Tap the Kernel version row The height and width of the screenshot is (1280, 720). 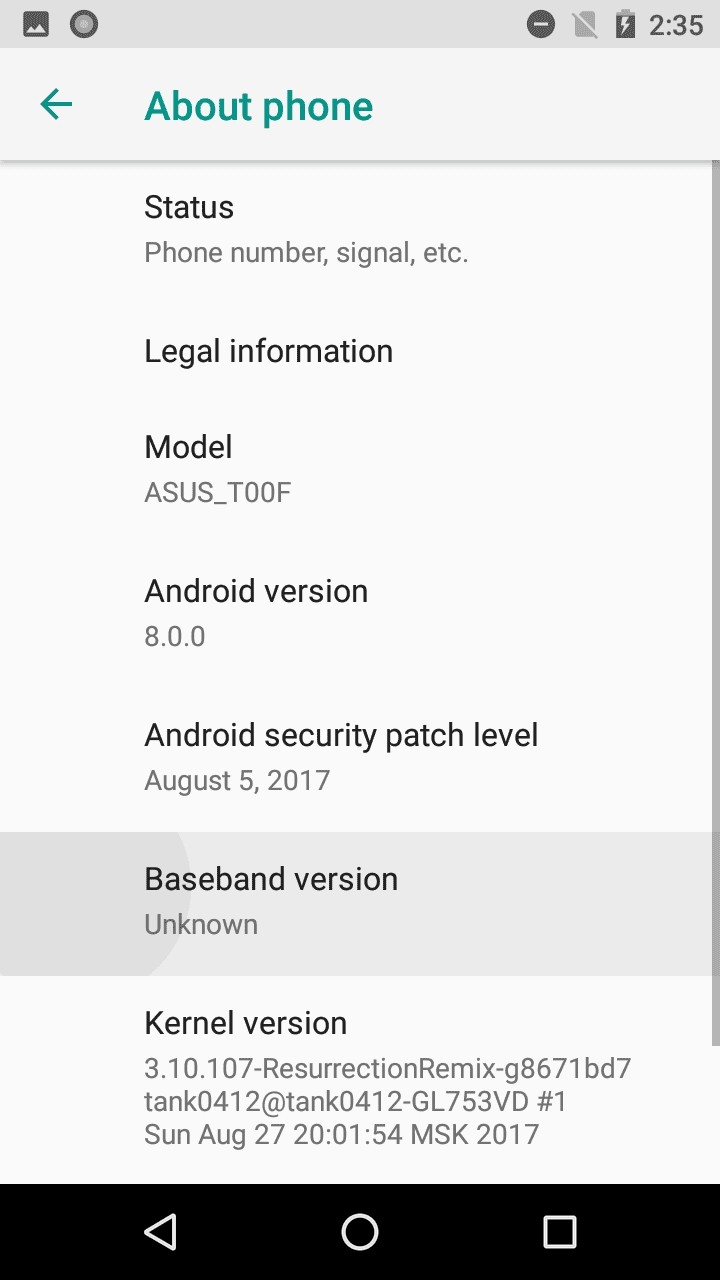pos(360,1080)
